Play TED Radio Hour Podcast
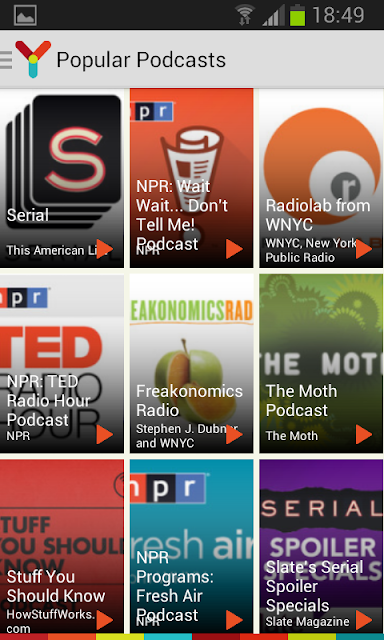The width and height of the screenshot is (384, 640). 105,434
